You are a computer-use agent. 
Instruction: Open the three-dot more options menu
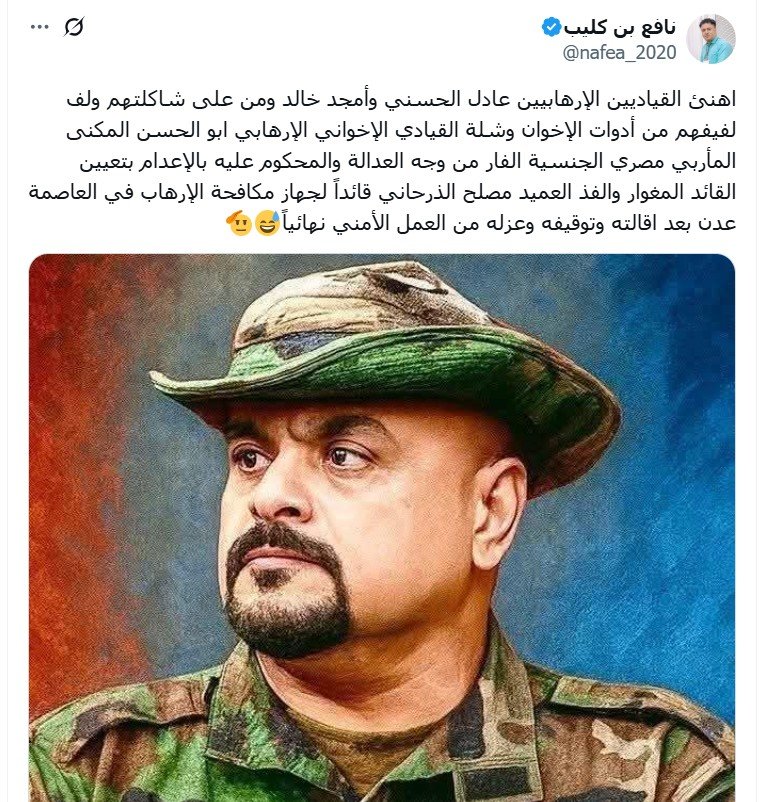point(39,27)
